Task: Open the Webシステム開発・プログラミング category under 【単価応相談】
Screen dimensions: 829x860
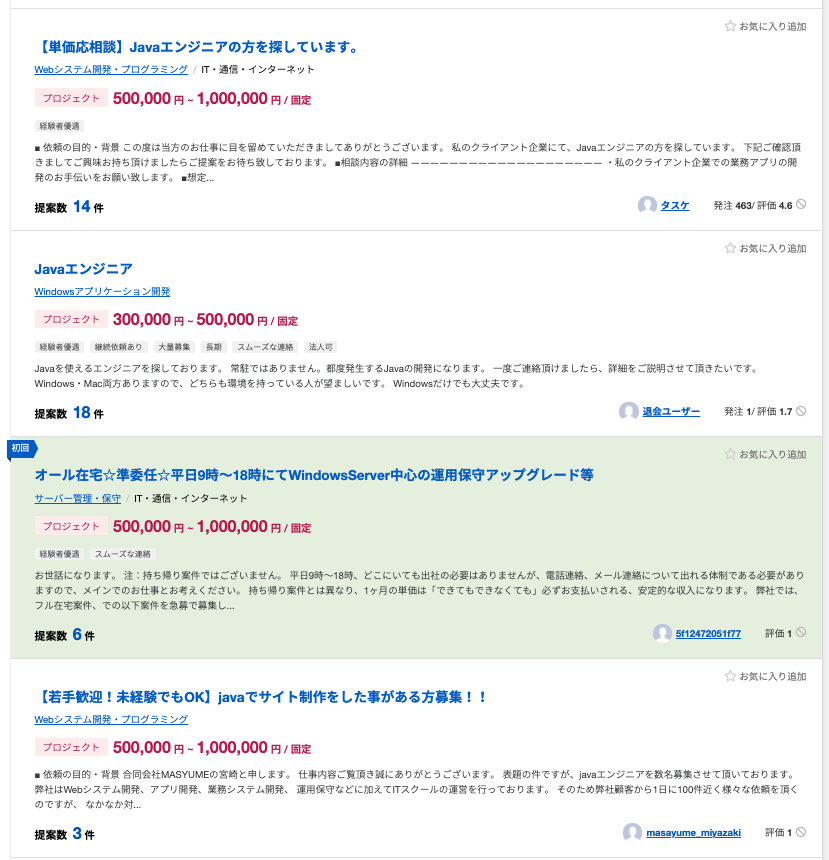Action: [x=111, y=70]
